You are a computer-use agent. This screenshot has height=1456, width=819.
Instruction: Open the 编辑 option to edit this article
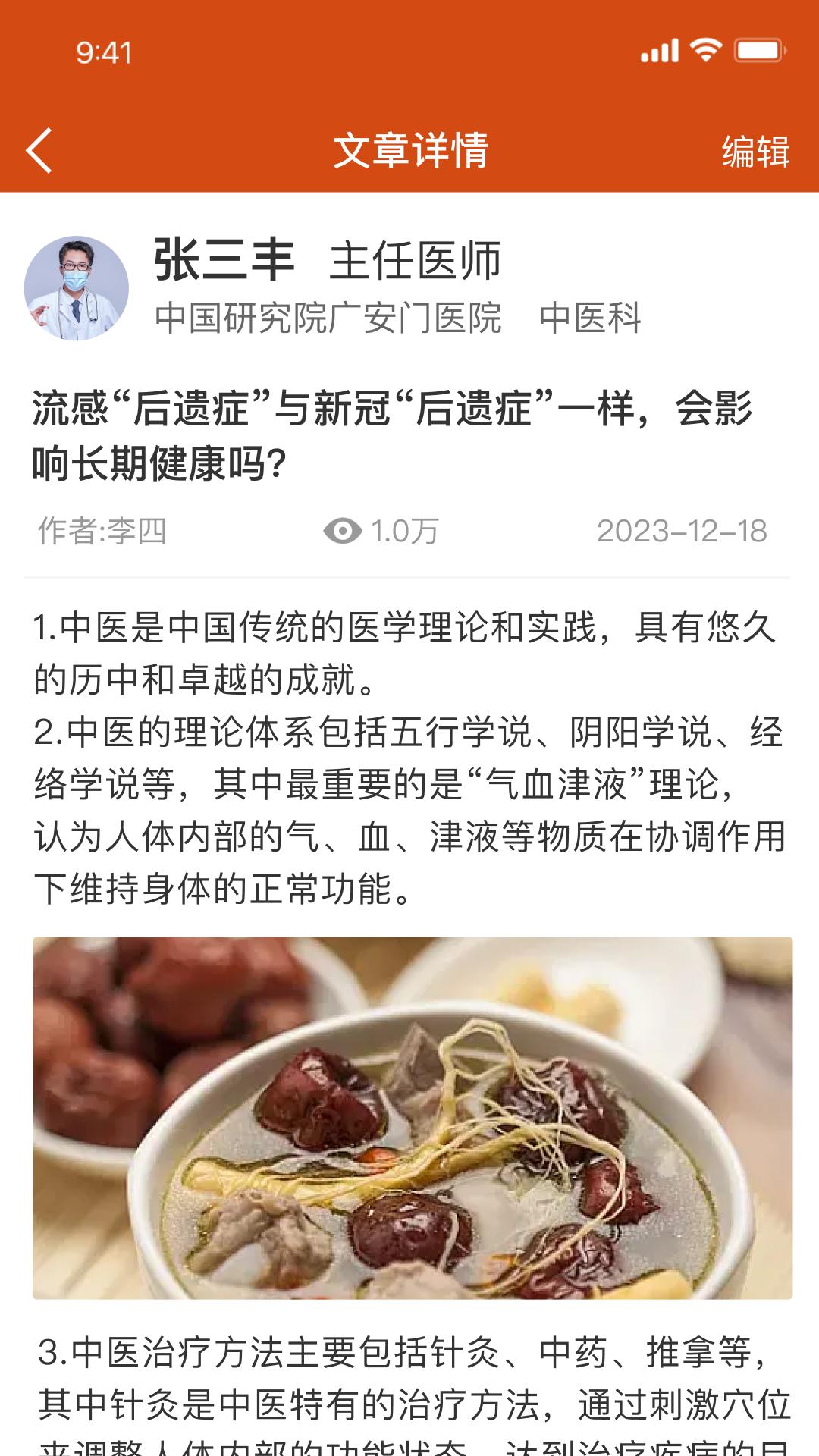pos(758,150)
